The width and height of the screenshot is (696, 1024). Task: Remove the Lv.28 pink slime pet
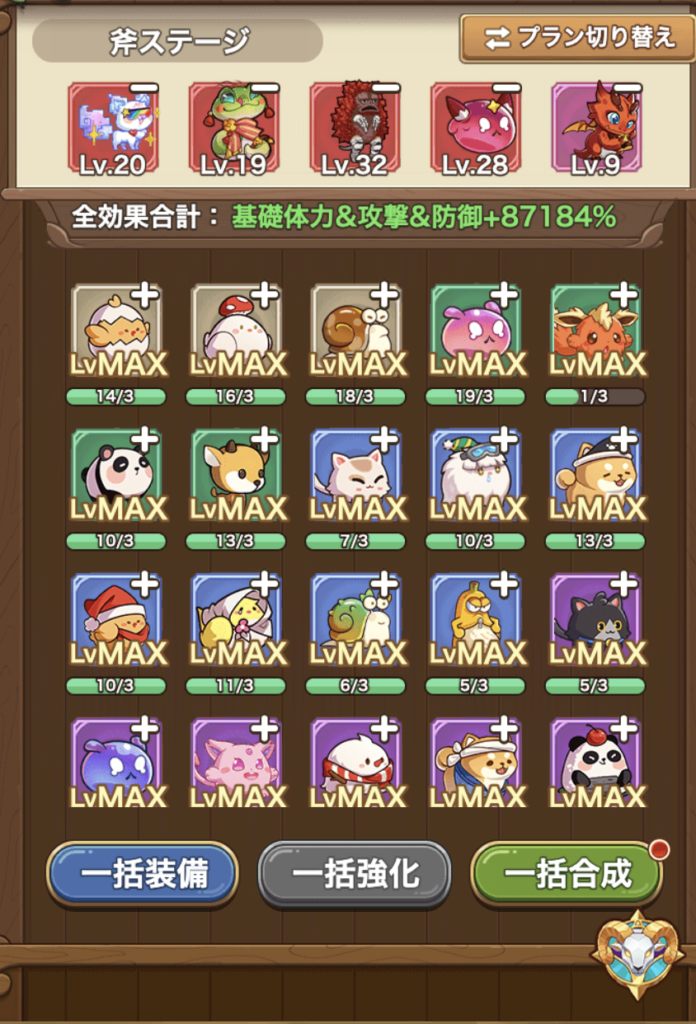click(507, 90)
